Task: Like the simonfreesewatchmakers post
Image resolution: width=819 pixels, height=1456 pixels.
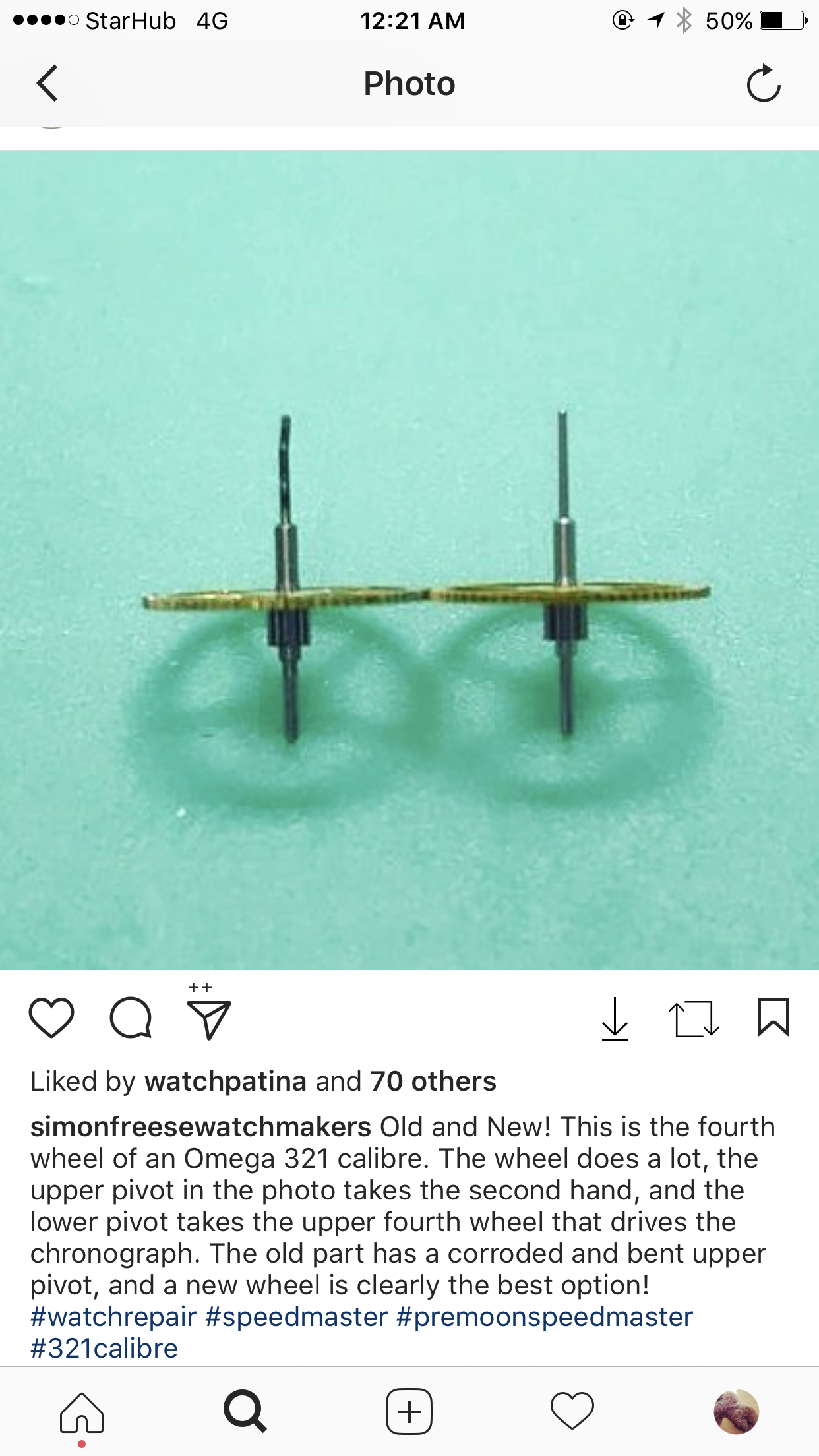Action: point(51,1017)
